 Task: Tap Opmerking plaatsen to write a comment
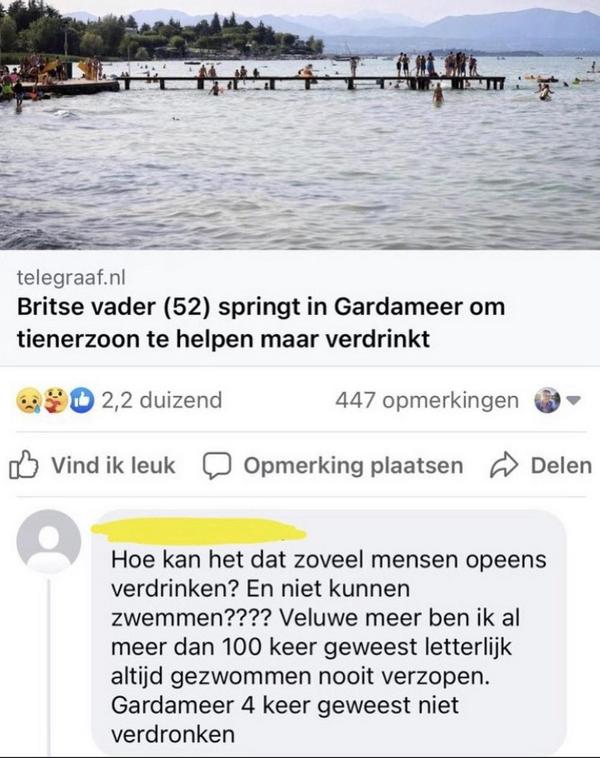click(x=333, y=465)
